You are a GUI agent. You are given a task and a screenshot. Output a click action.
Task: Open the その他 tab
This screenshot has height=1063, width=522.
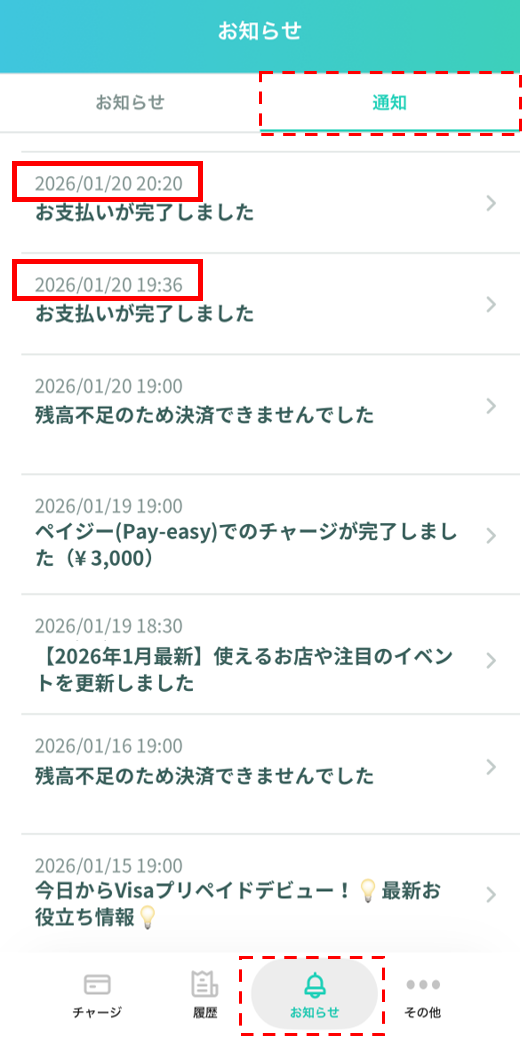tap(422, 995)
